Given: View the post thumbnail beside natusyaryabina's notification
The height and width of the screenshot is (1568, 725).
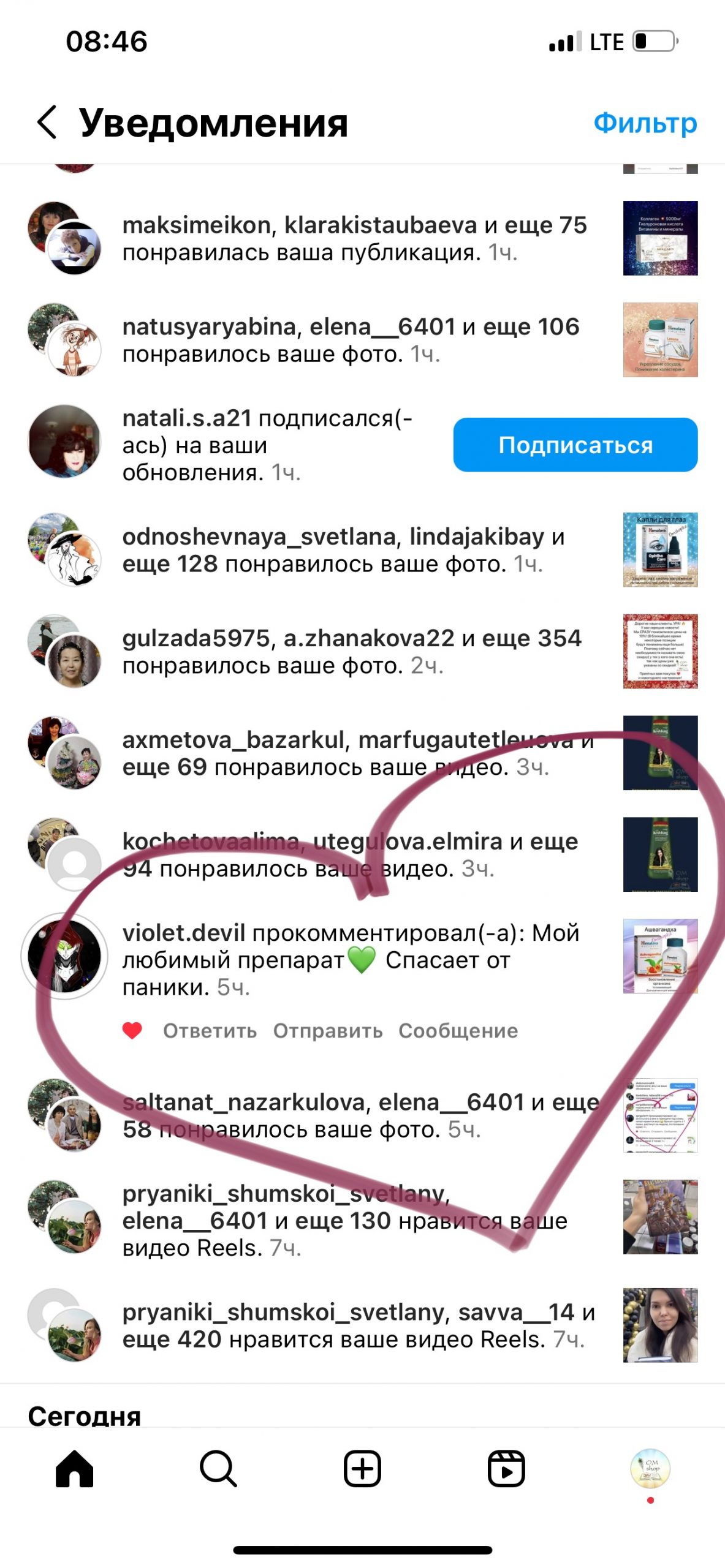Looking at the screenshot, I should click(660, 340).
